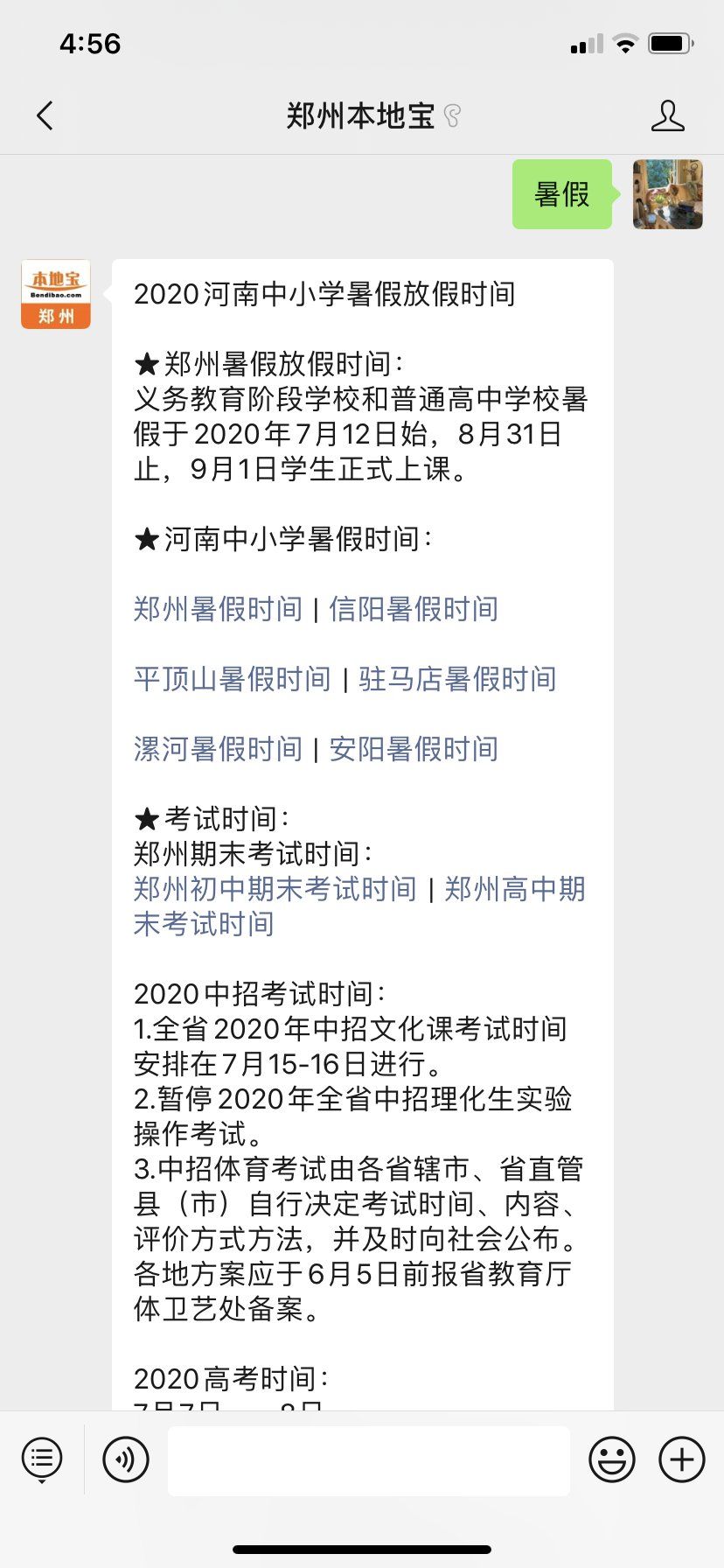724x1568 pixels.
Task: Go back to the previous screen
Action: pyautogui.click(x=45, y=115)
